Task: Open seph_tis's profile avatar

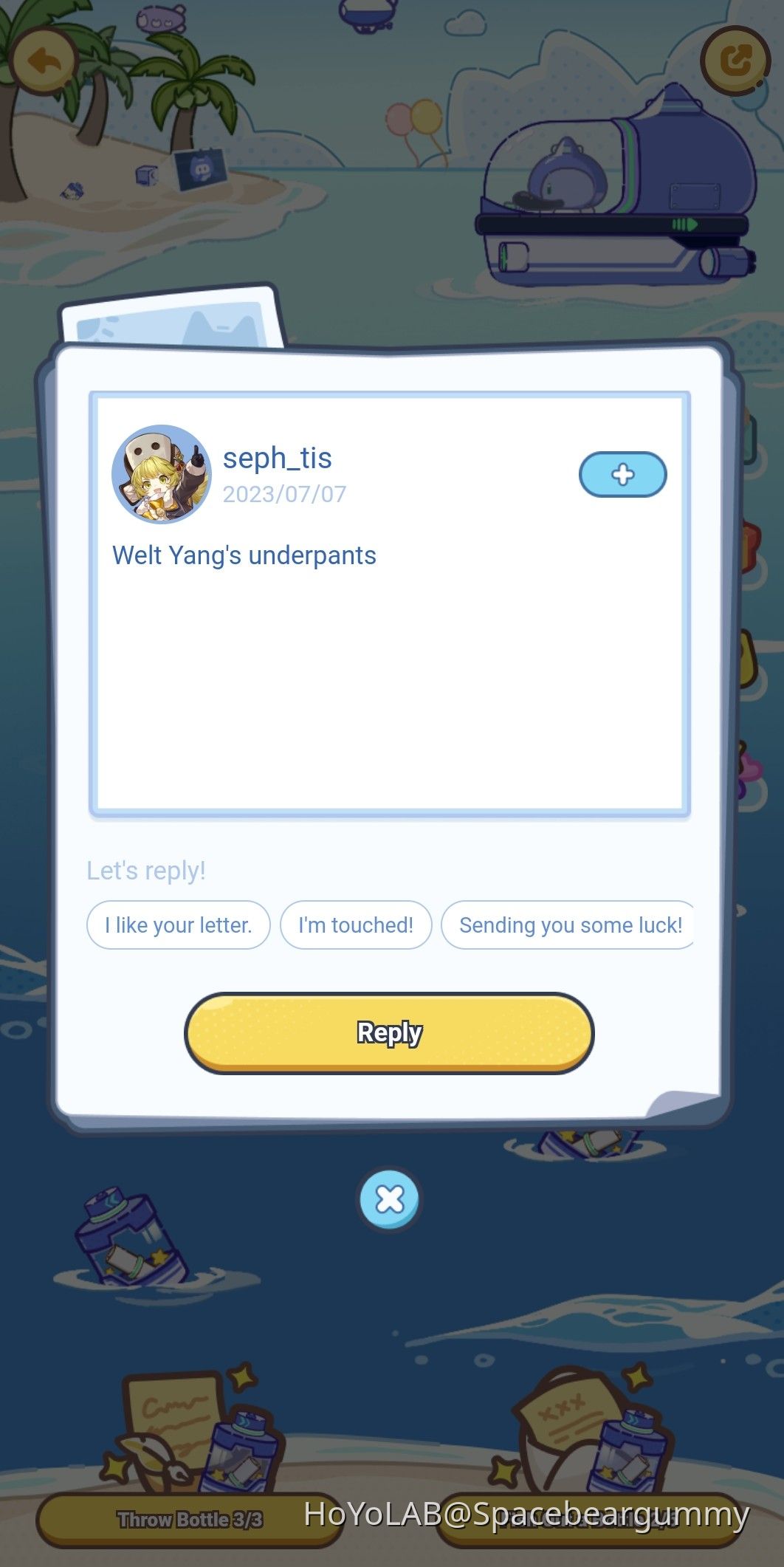Action: [x=162, y=474]
